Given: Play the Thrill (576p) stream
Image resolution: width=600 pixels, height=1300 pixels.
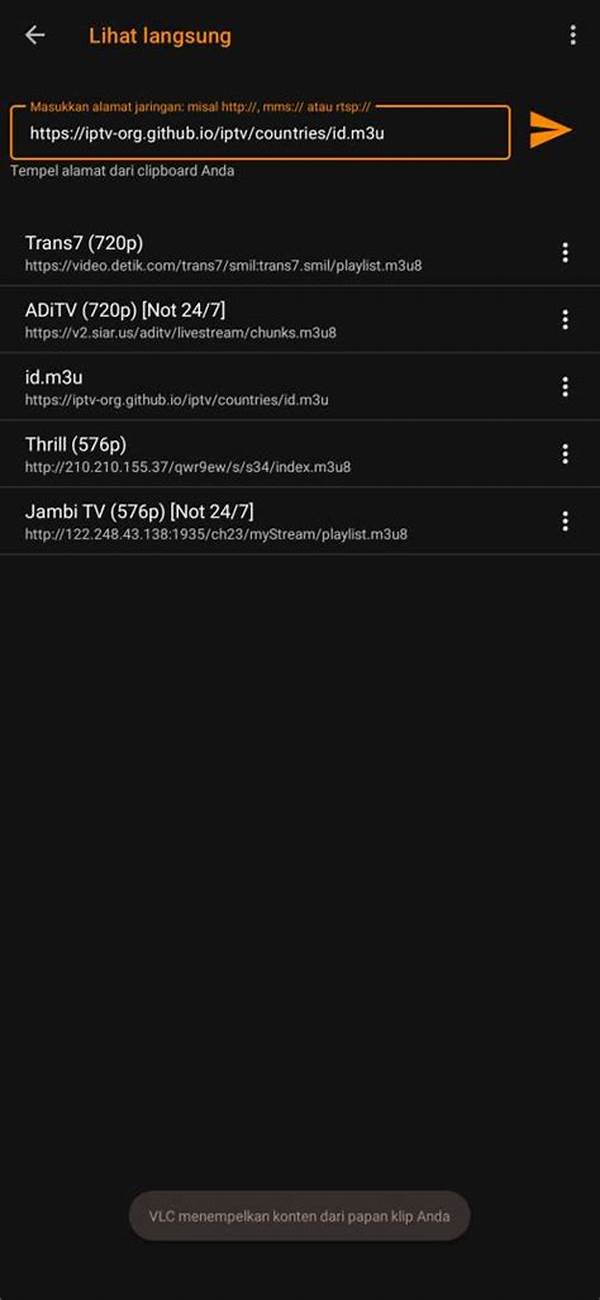Looking at the screenshot, I should [x=270, y=454].
